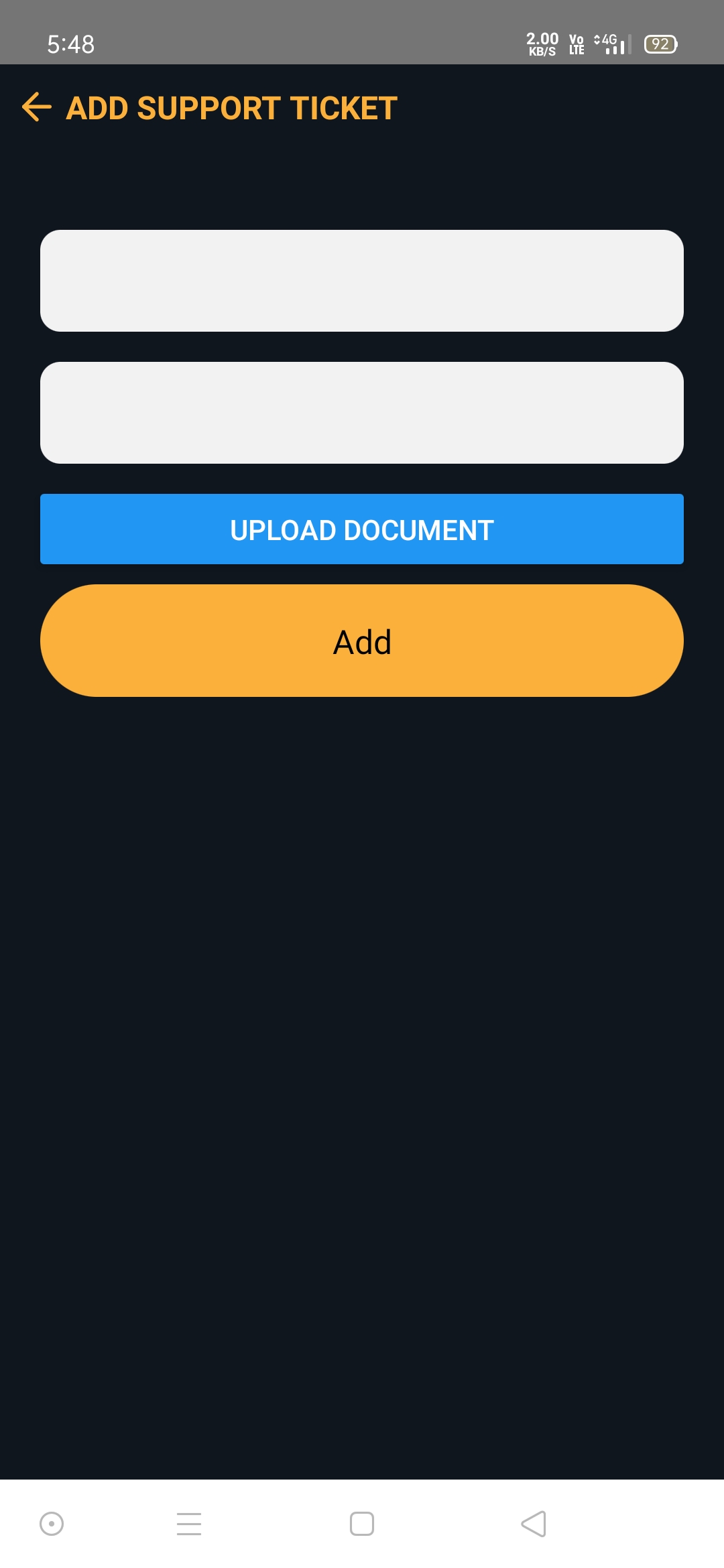The image size is (724, 1568).
Task: Tap Upload Document button
Action: coord(362,529)
